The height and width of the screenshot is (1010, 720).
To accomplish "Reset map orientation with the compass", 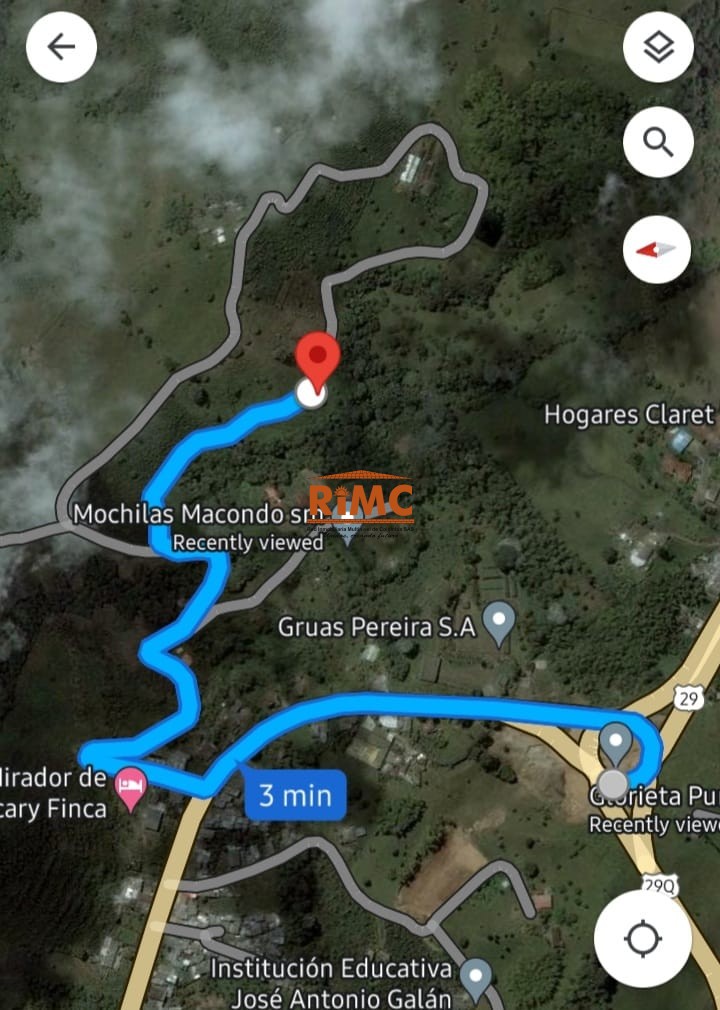I will click(x=658, y=249).
